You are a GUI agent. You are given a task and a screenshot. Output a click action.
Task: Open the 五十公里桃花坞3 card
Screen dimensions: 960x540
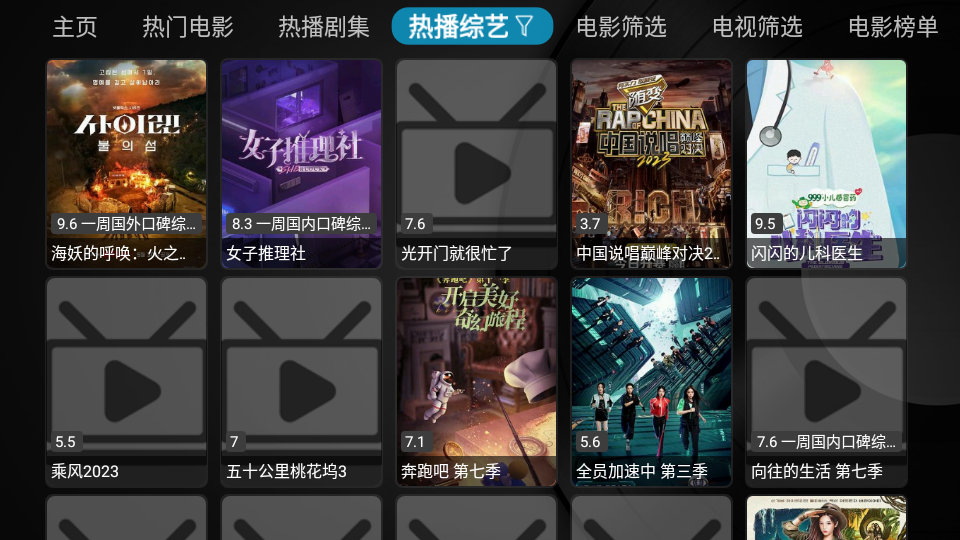301,381
